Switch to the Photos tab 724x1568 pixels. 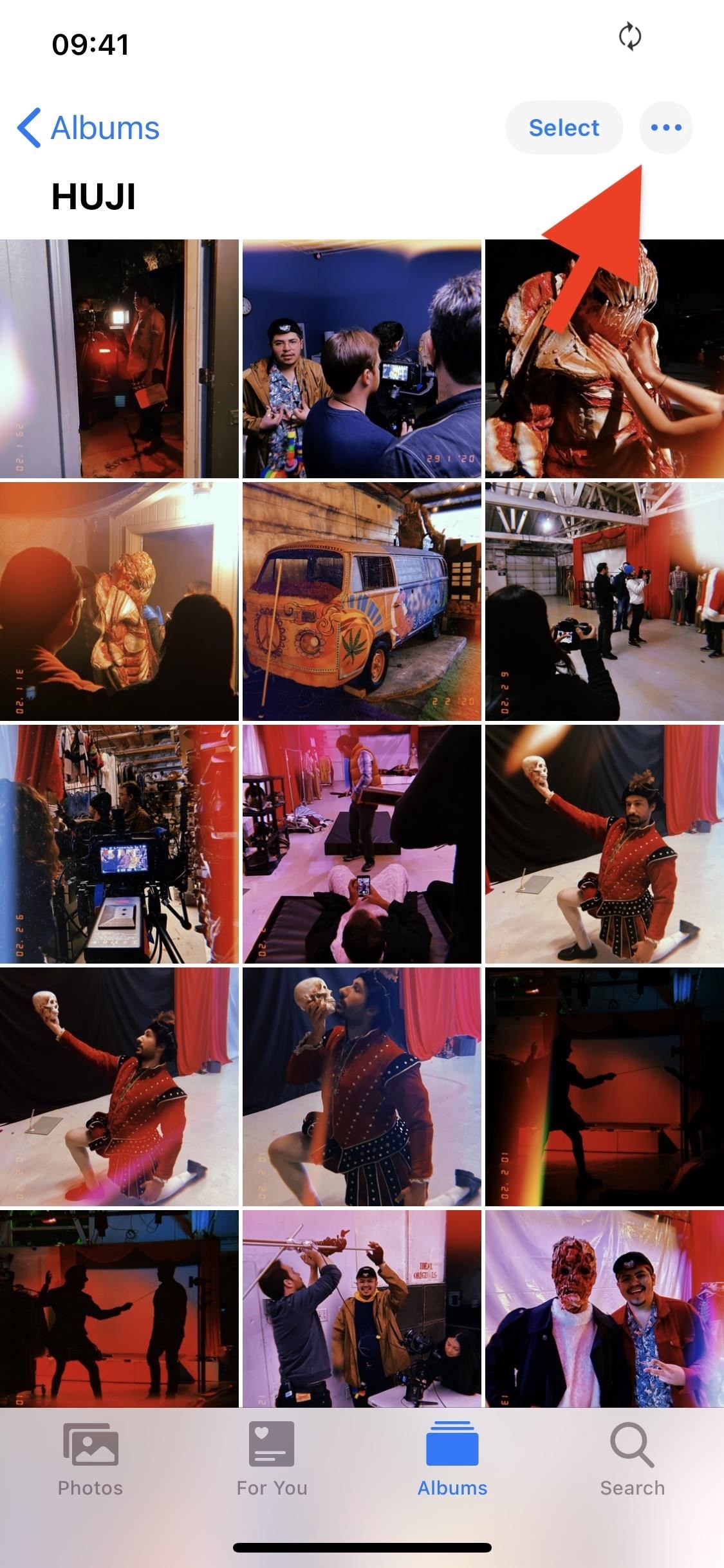click(90, 1461)
